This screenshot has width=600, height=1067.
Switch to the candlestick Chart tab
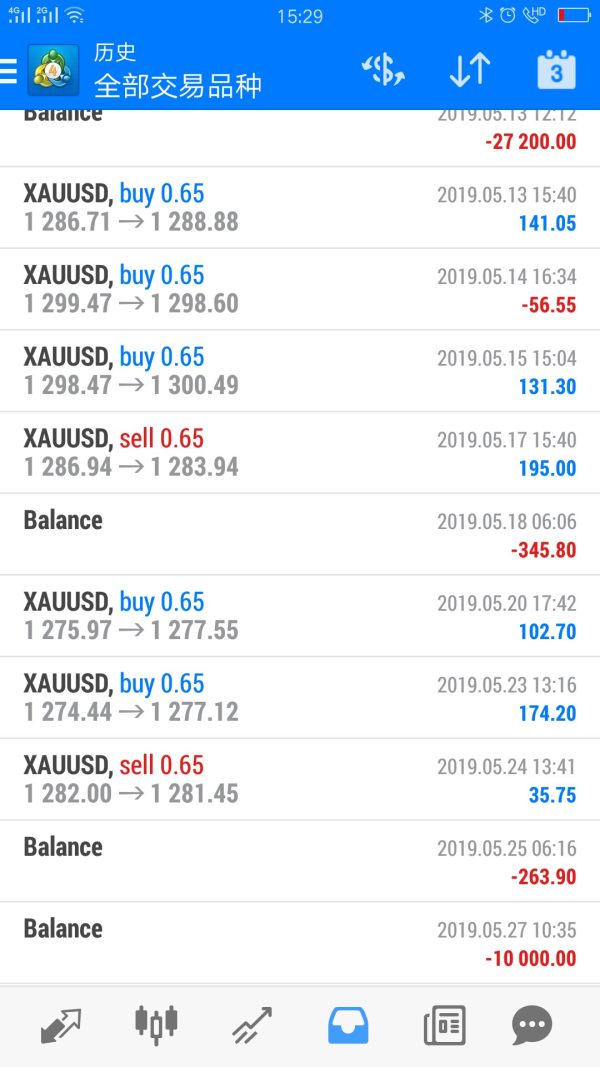coord(156,1025)
